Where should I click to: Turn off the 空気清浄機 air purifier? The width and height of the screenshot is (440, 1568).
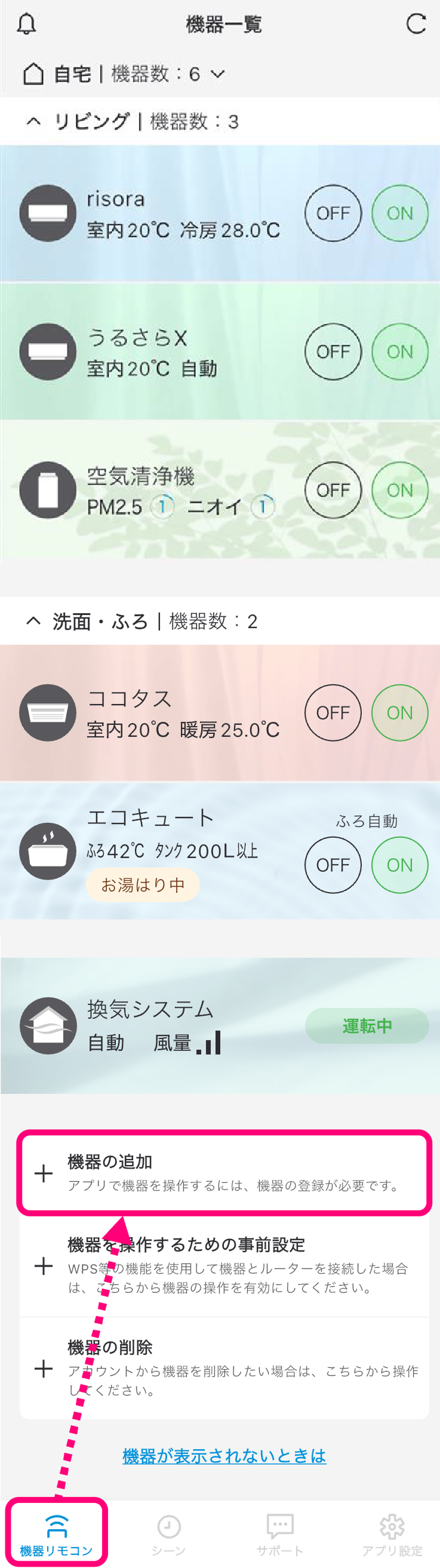pyautogui.click(x=333, y=490)
